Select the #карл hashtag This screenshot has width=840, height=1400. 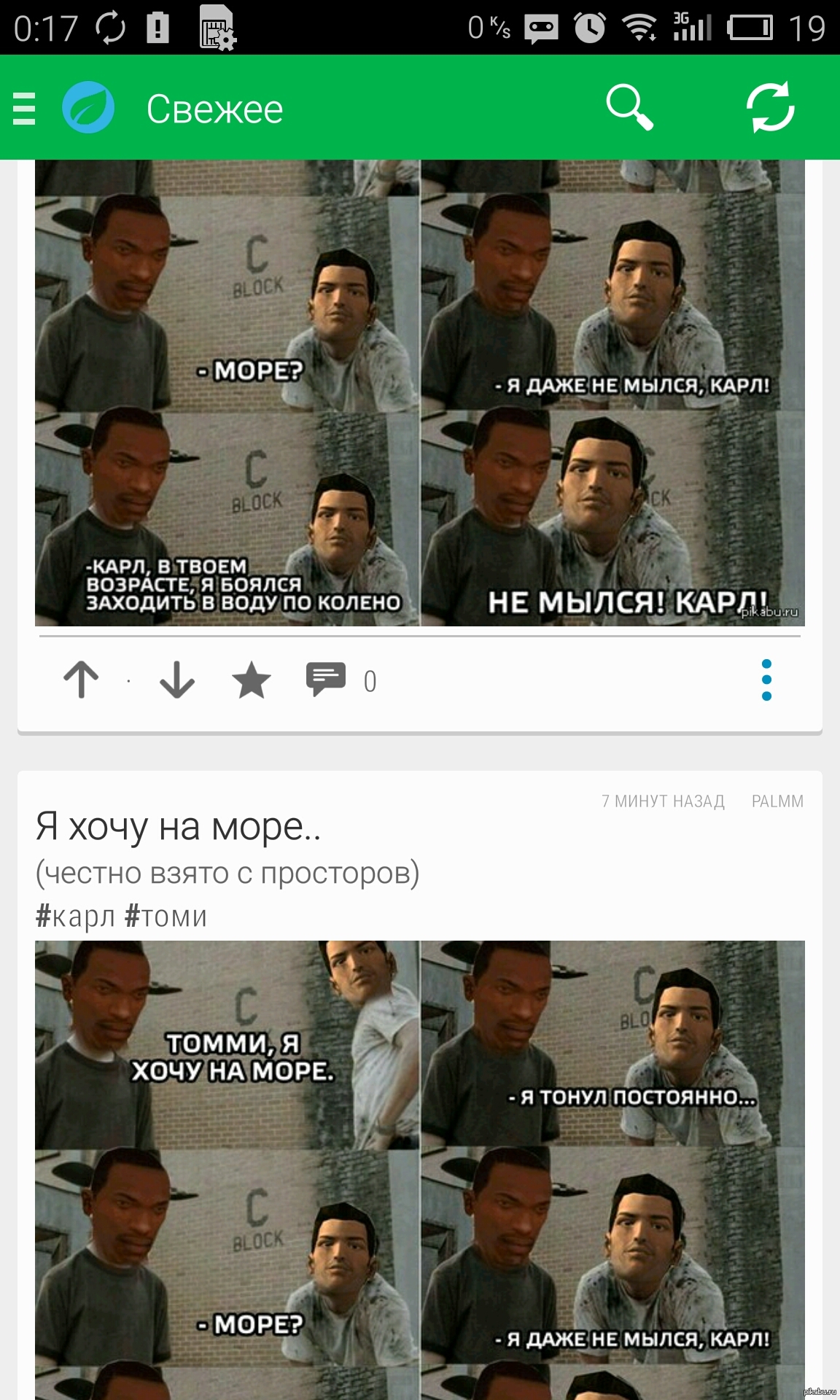pyautogui.click(x=75, y=916)
